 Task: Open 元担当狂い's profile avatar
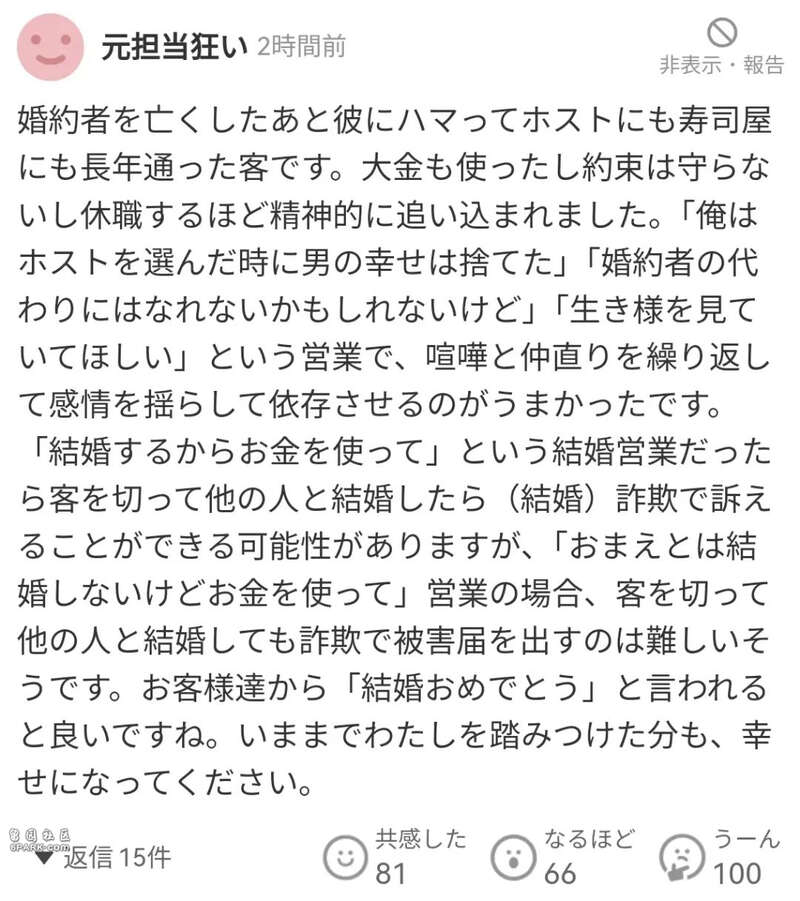51,47
